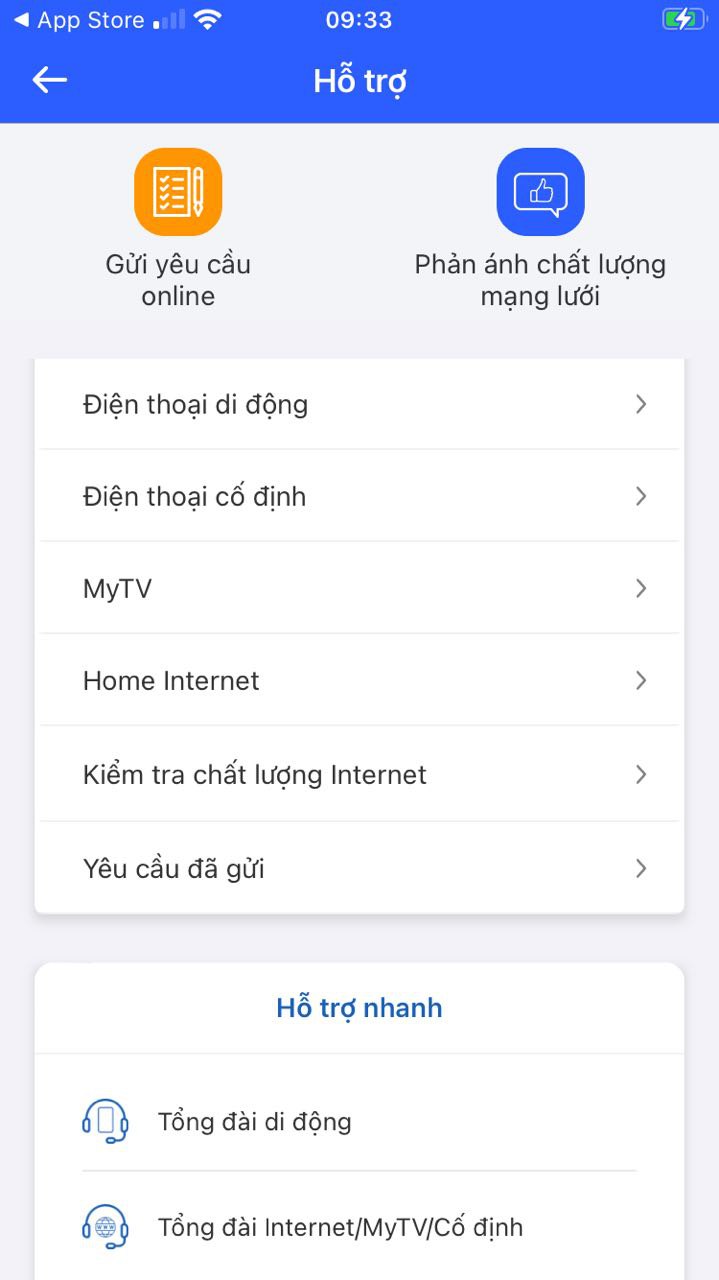Return to App Store via status bar

click(78, 20)
